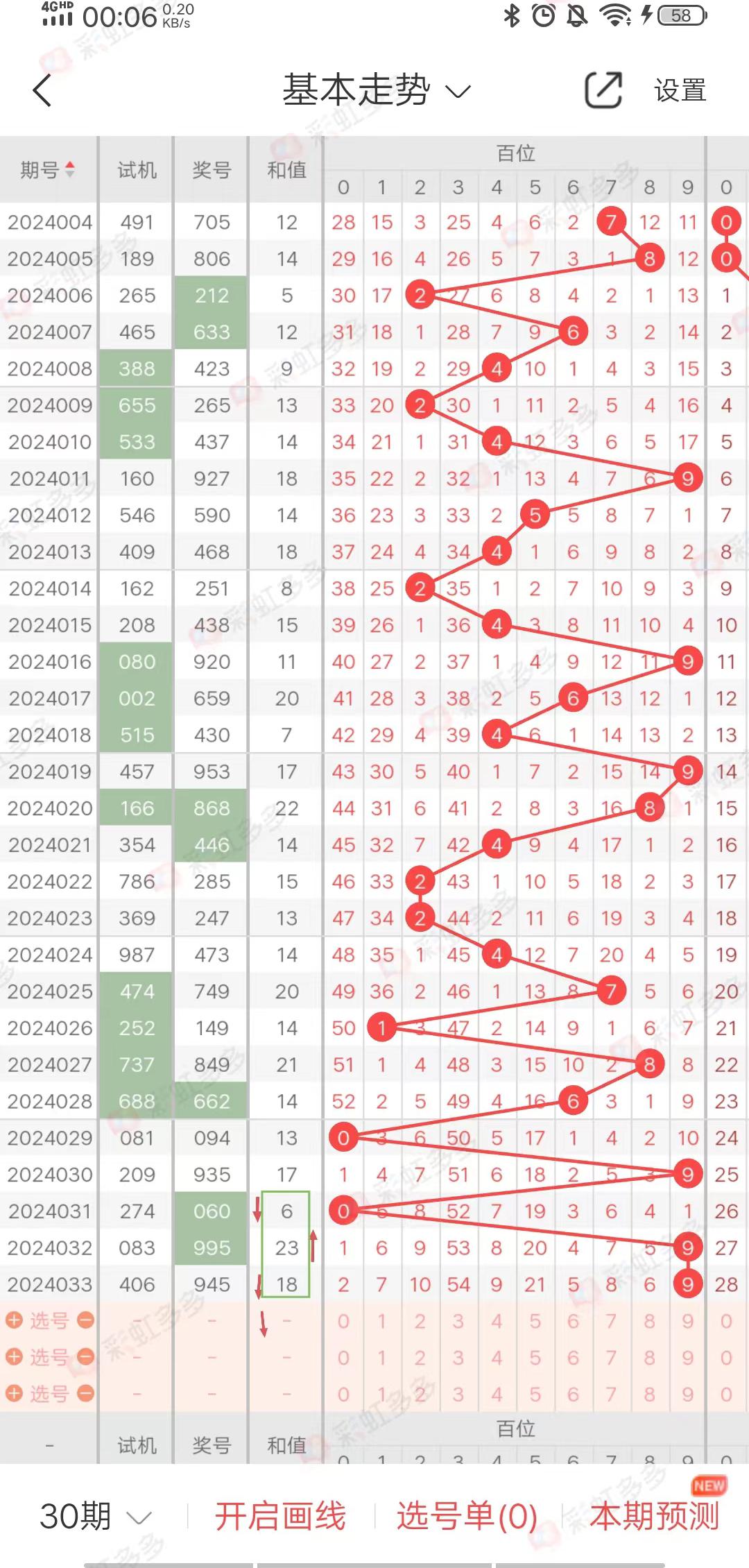The height and width of the screenshot is (1568, 749).
Task: View 本期预测 prediction
Action: [654, 1516]
